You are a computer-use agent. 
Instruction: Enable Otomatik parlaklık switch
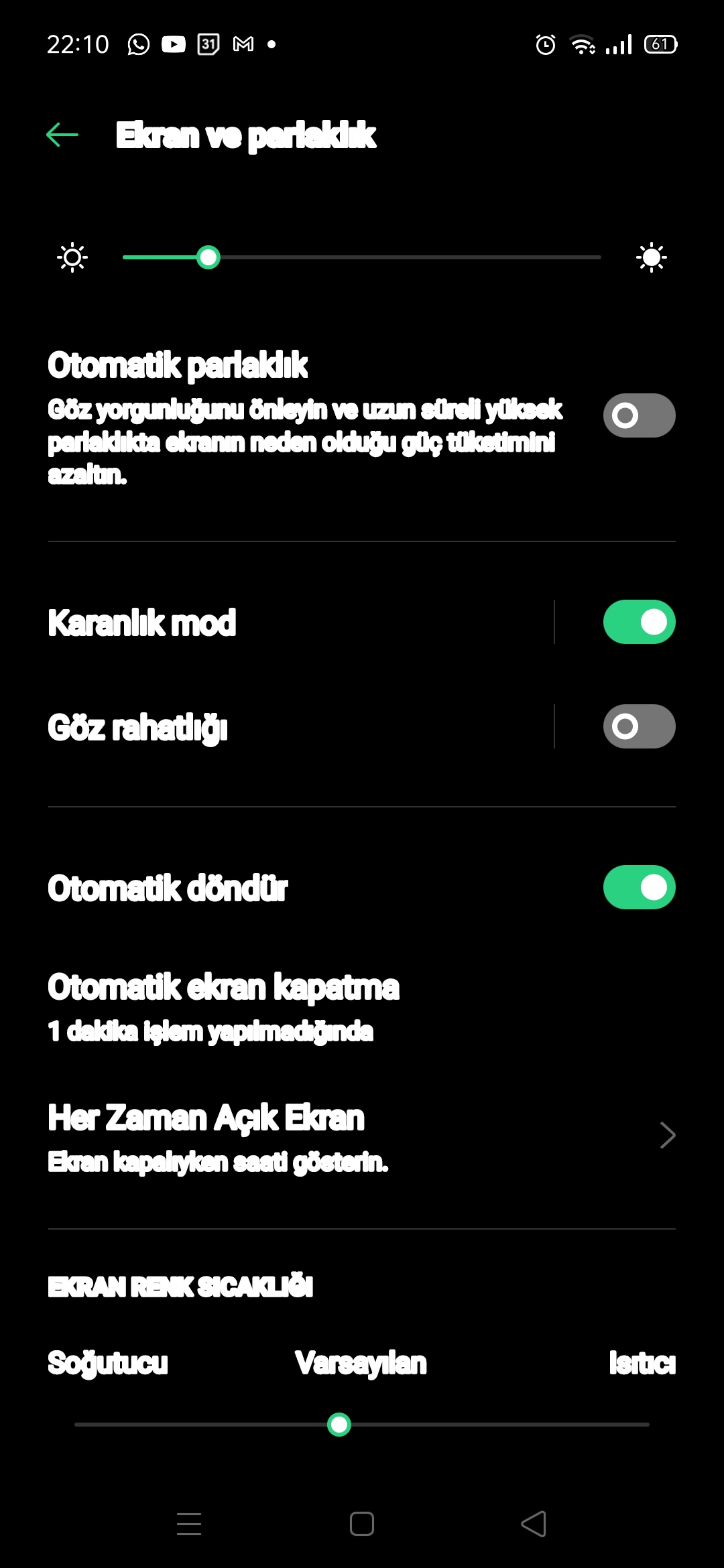[x=639, y=415]
